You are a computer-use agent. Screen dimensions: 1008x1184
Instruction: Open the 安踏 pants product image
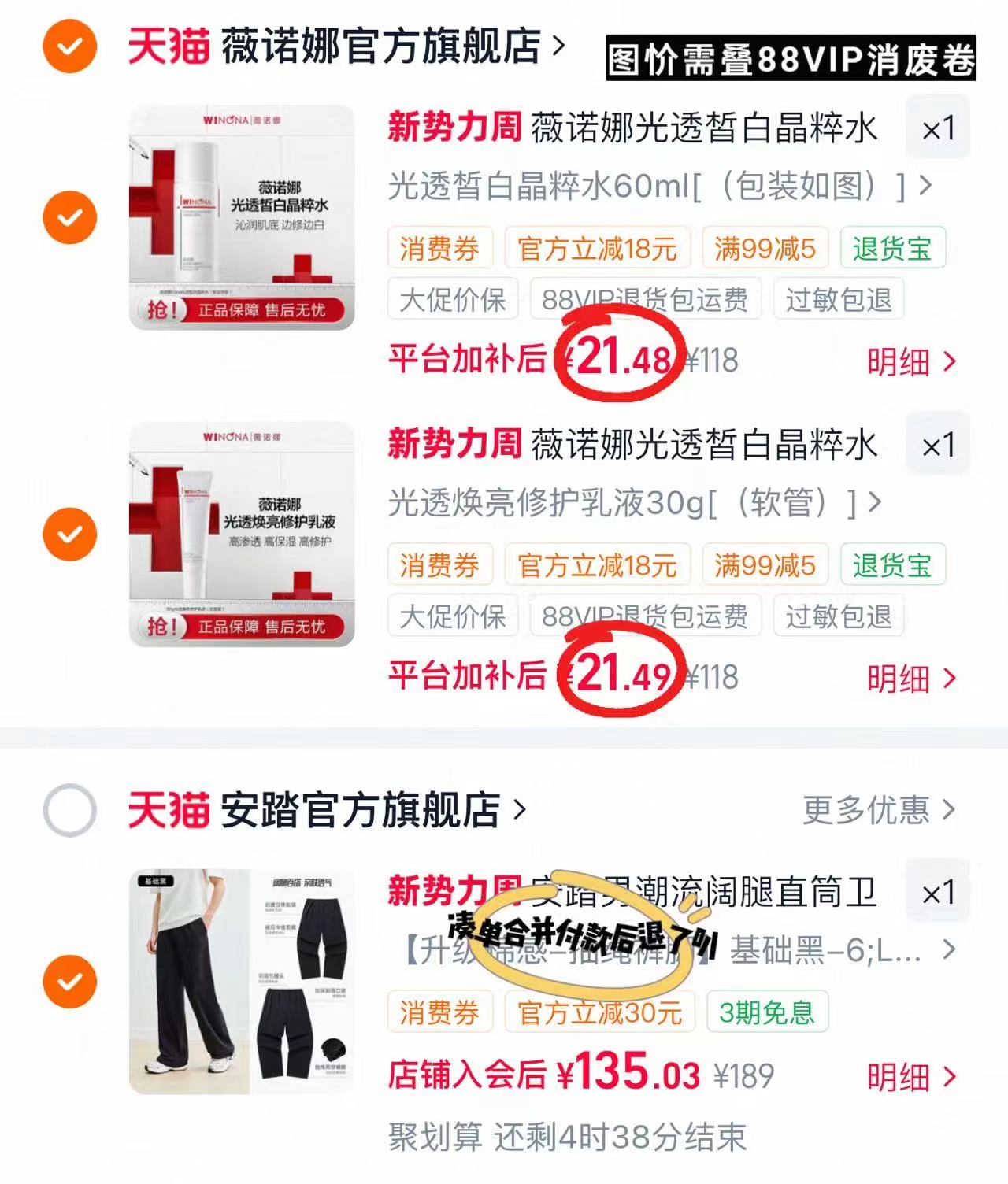pyautogui.click(x=242, y=982)
